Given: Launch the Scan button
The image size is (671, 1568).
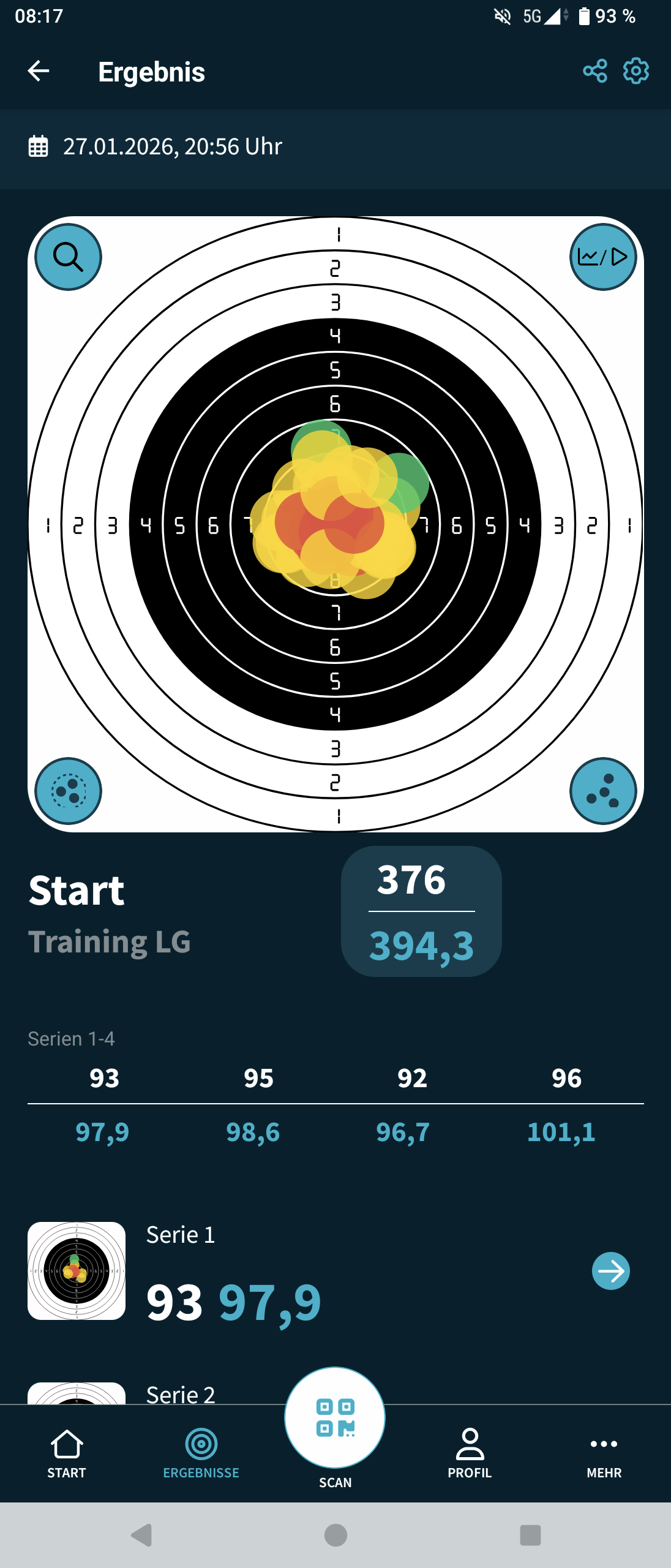Looking at the screenshot, I should click(335, 1418).
